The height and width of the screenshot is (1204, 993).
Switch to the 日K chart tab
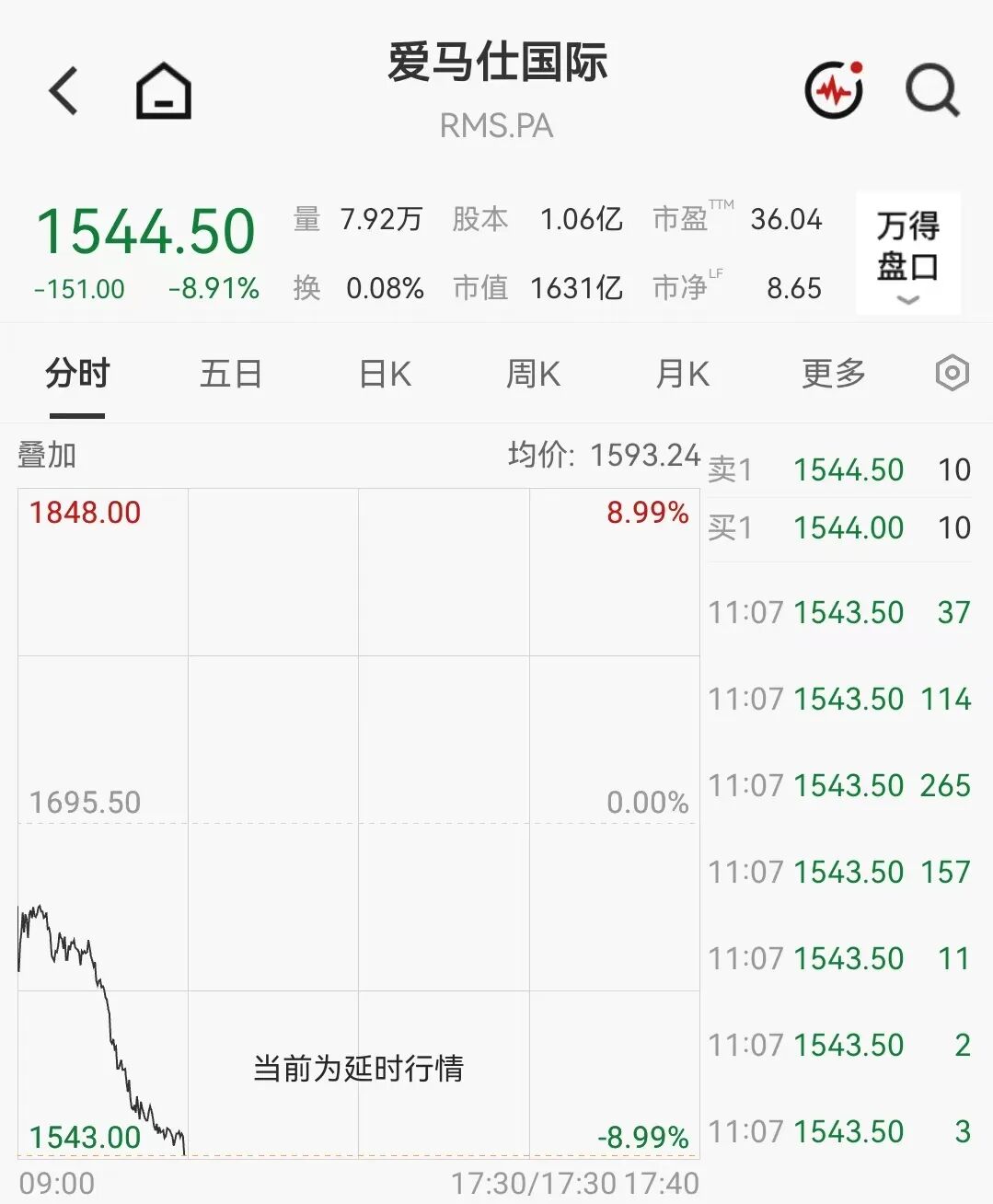click(385, 374)
